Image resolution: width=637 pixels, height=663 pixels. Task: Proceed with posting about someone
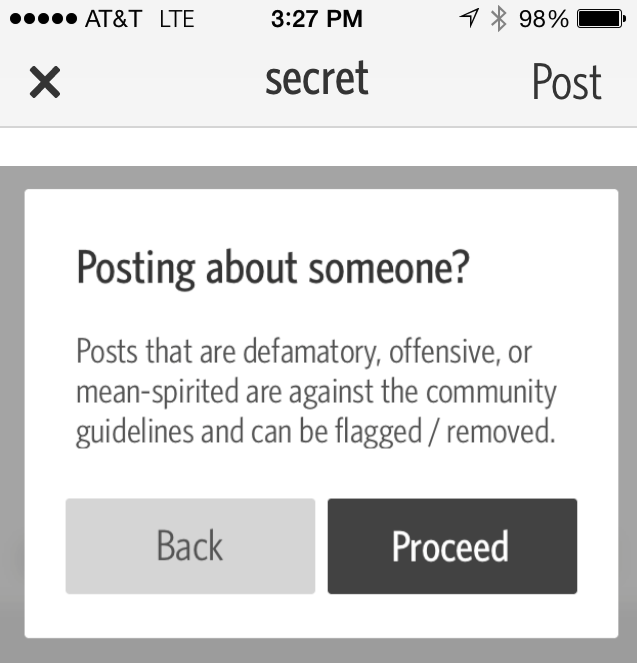452,546
